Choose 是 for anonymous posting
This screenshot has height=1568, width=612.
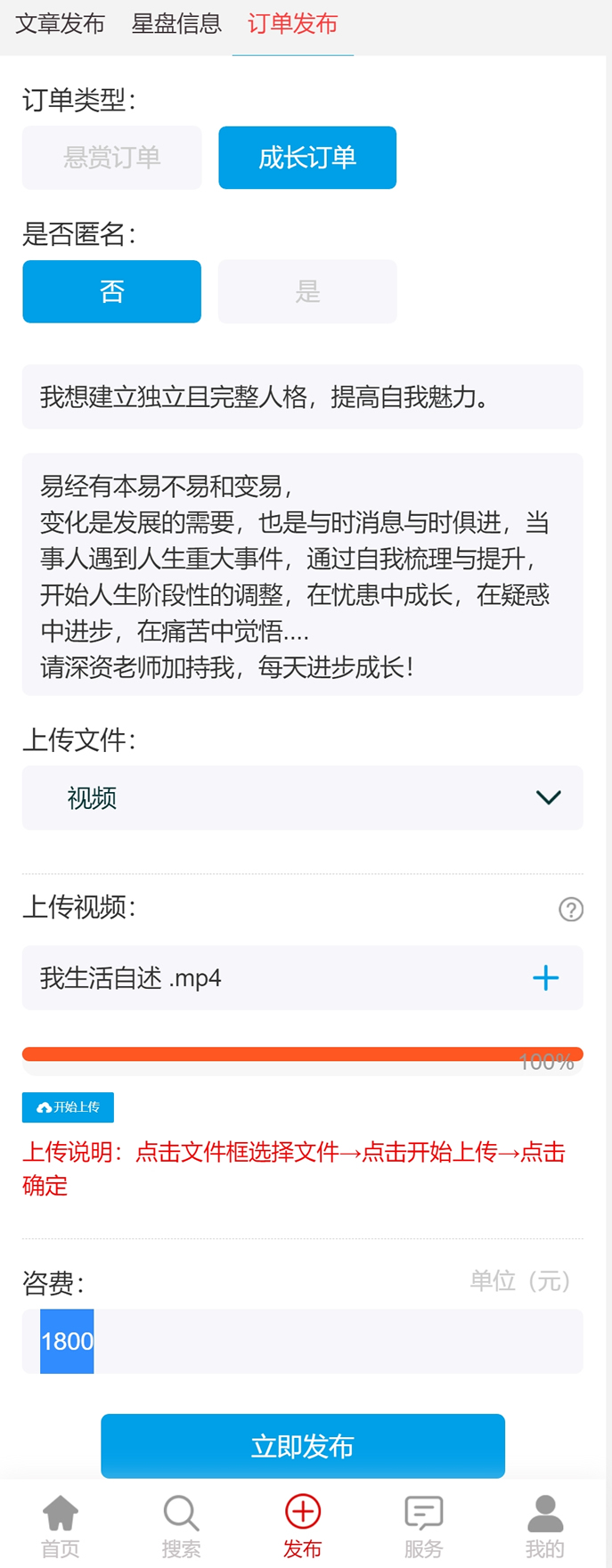tap(307, 291)
